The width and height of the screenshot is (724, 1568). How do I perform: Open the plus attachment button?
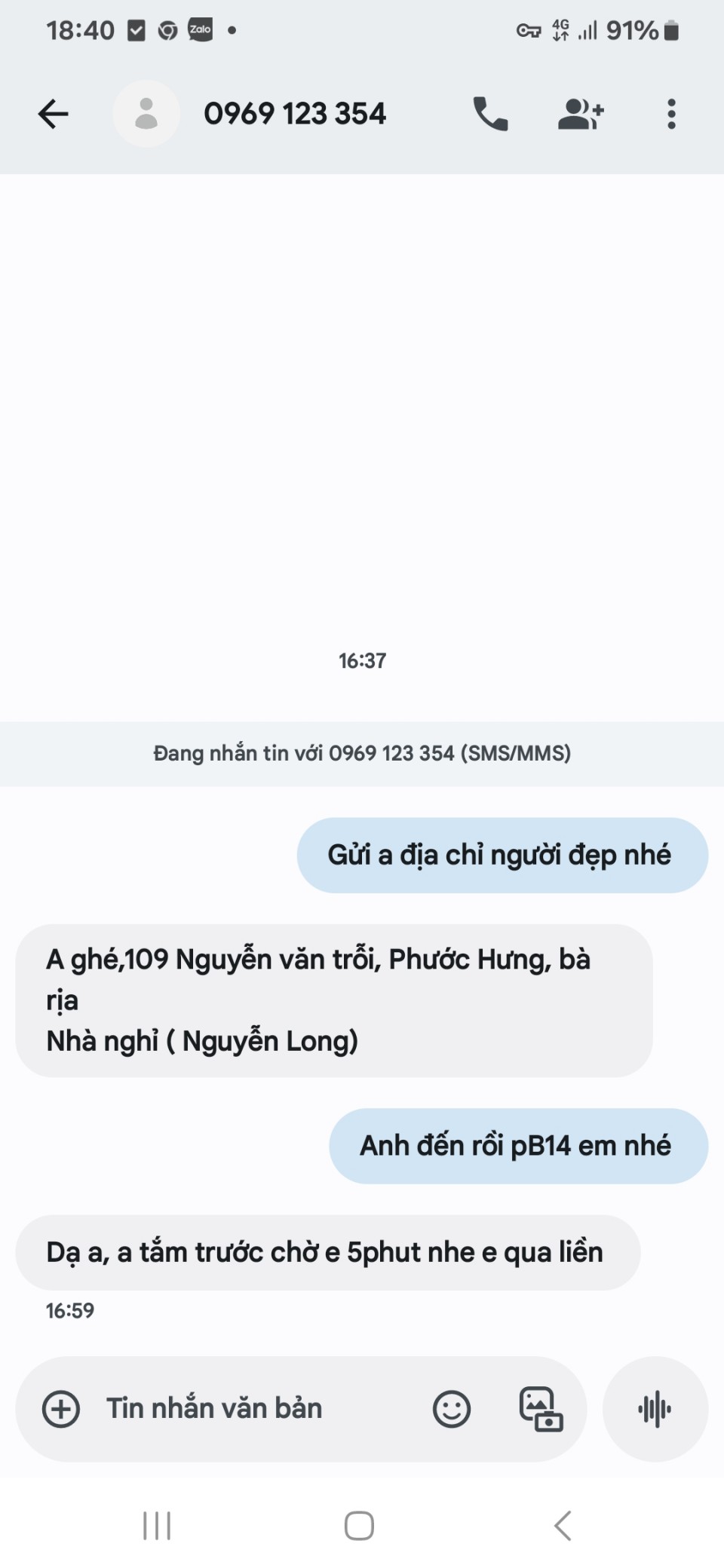[61, 1409]
